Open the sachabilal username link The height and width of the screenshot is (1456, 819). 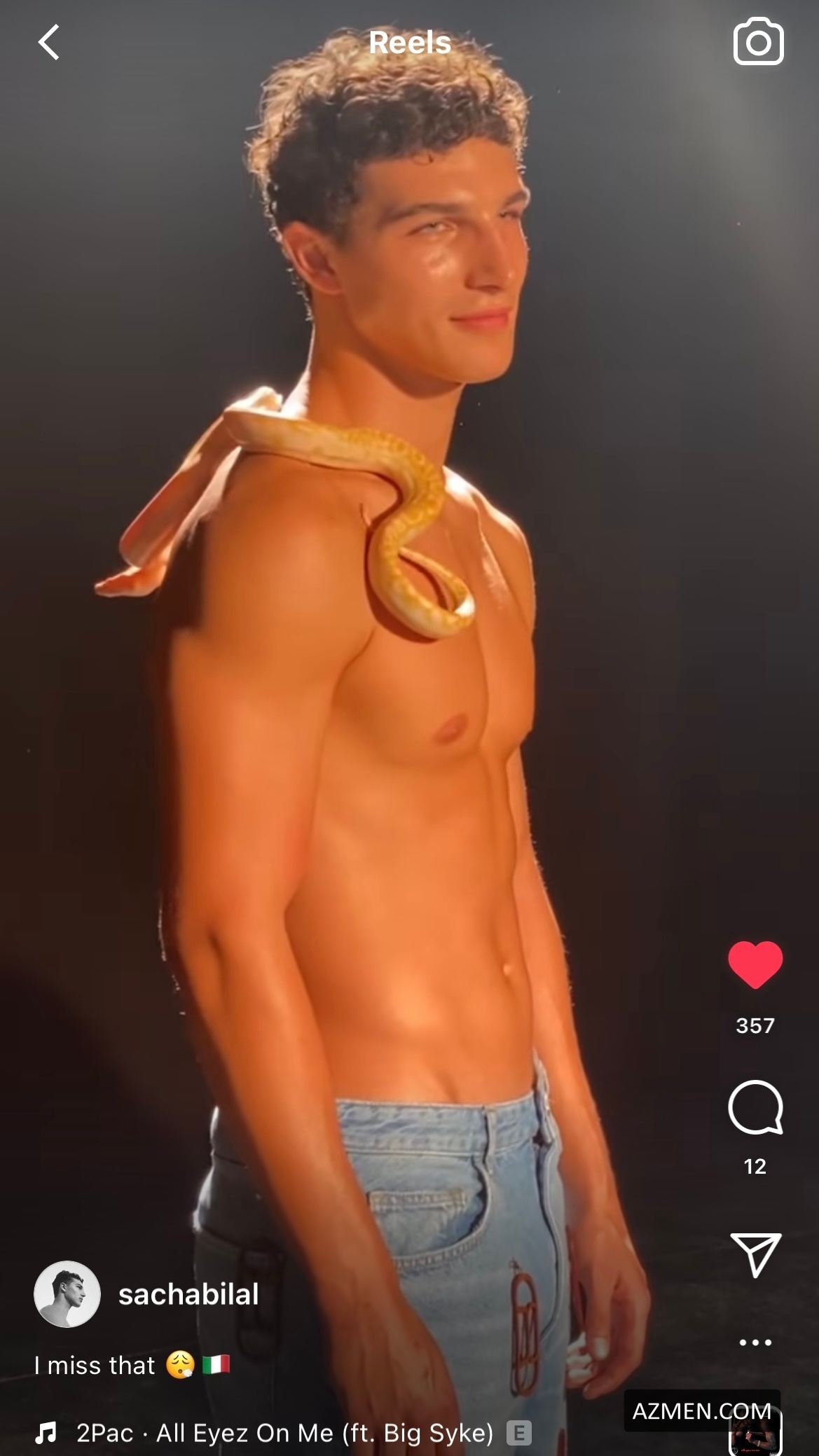click(x=188, y=1294)
